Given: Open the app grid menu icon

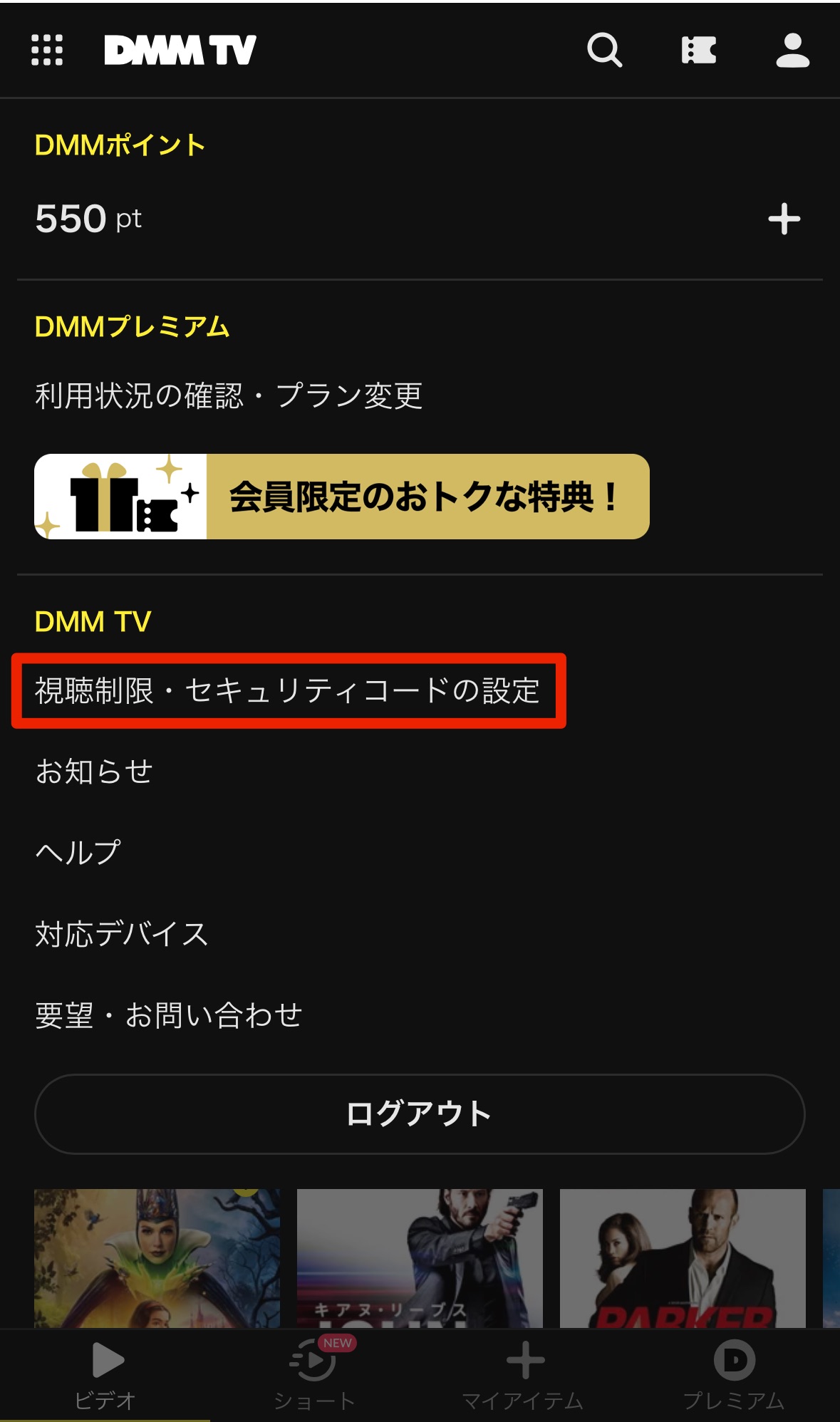Looking at the screenshot, I should 46,51.
